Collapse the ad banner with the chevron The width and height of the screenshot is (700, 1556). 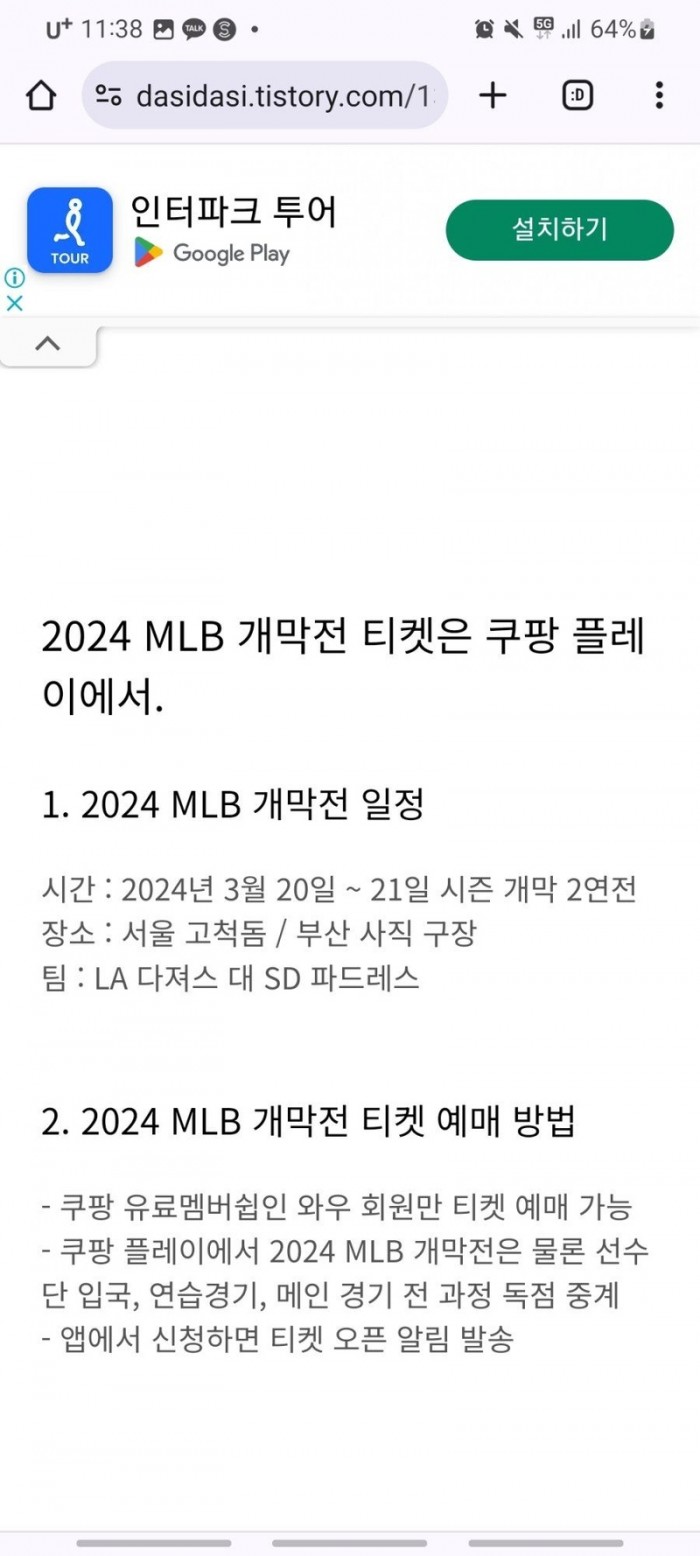(47, 344)
